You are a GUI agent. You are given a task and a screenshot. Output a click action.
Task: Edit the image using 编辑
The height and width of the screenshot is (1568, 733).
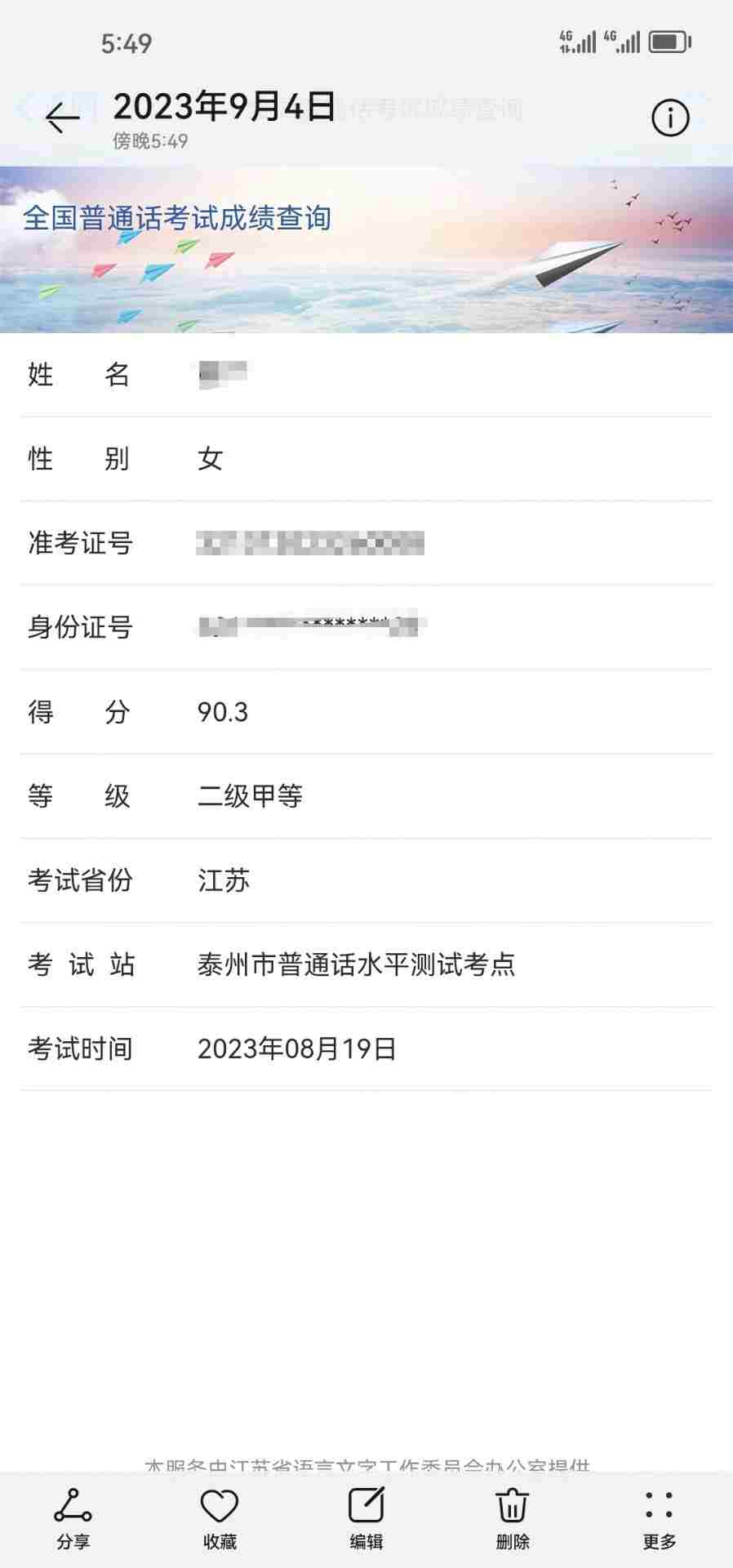coord(366,1519)
